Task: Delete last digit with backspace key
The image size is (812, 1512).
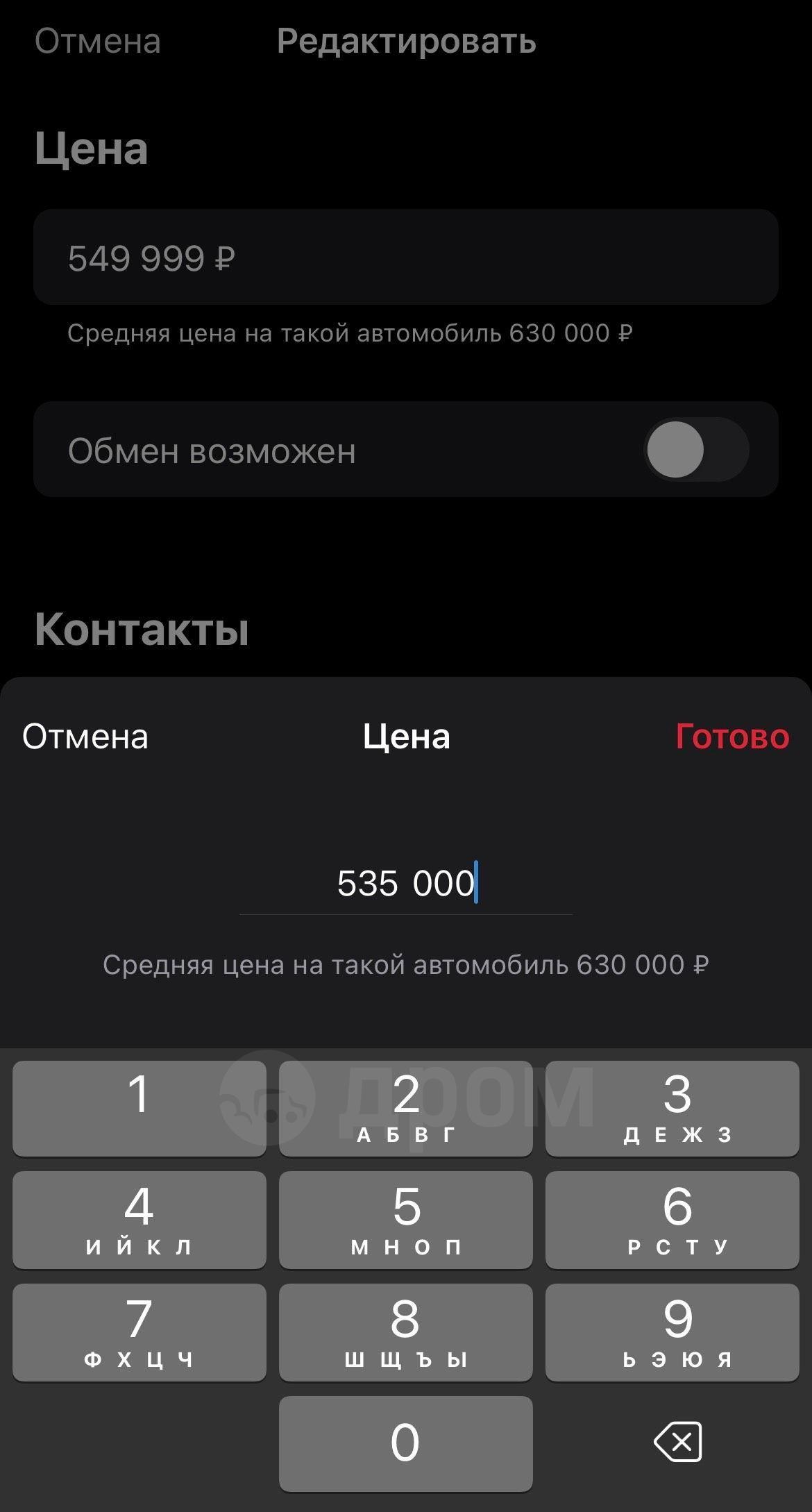Action: click(677, 1443)
